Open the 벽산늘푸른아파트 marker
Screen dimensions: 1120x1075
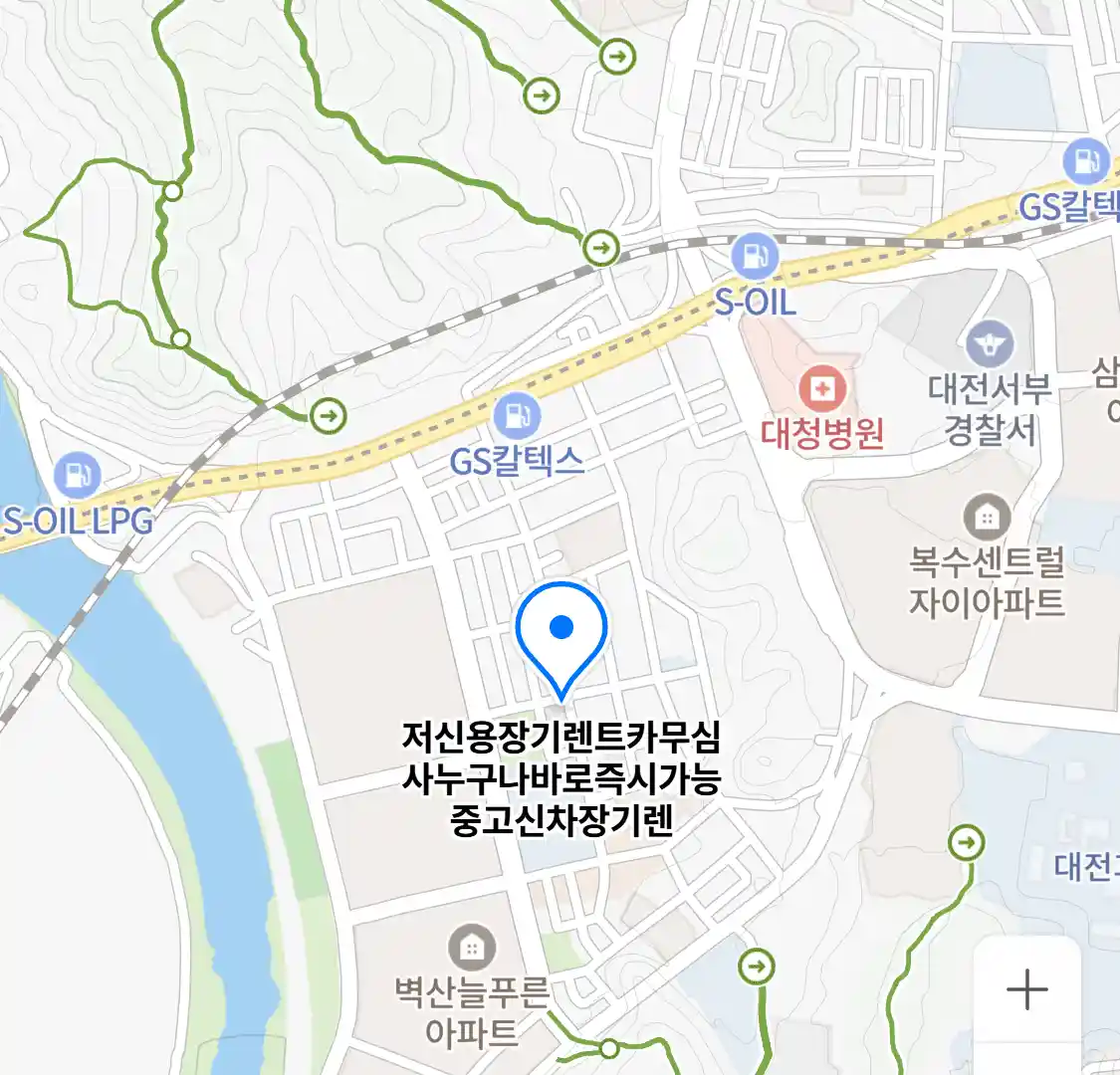[x=472, y=948]
